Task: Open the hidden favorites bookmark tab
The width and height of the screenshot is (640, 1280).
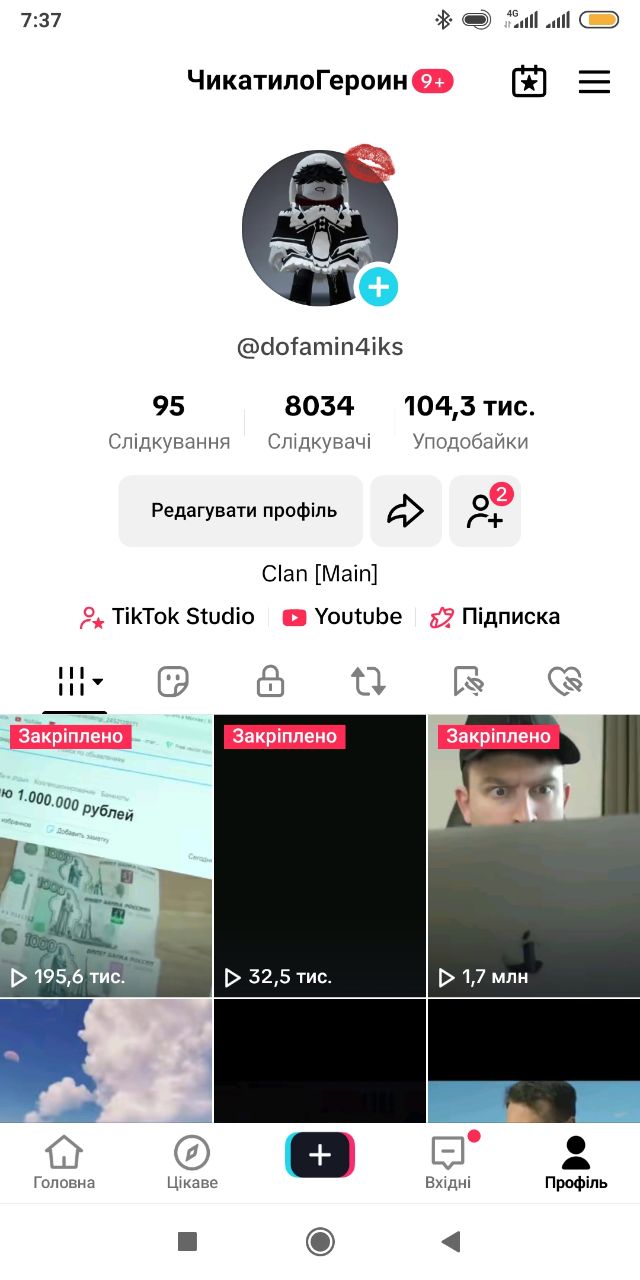Action: 468,682
